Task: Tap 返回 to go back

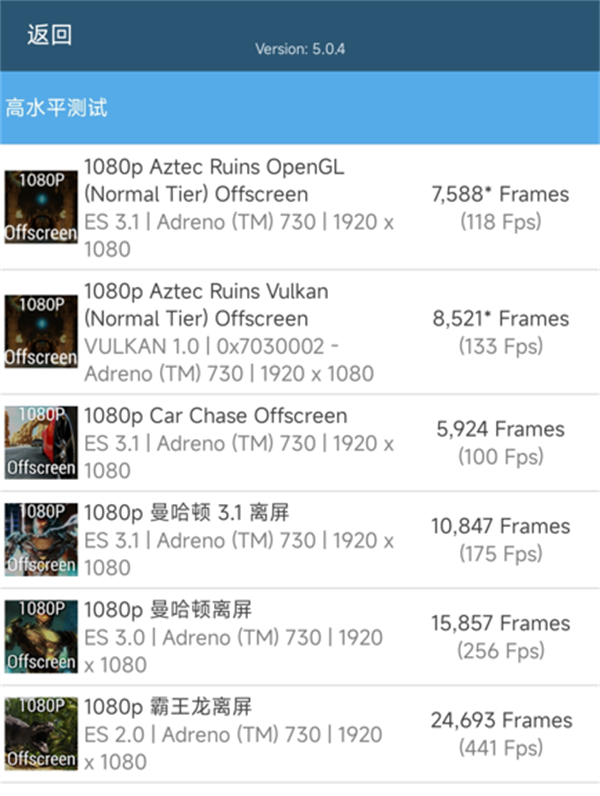Action: 50,35
